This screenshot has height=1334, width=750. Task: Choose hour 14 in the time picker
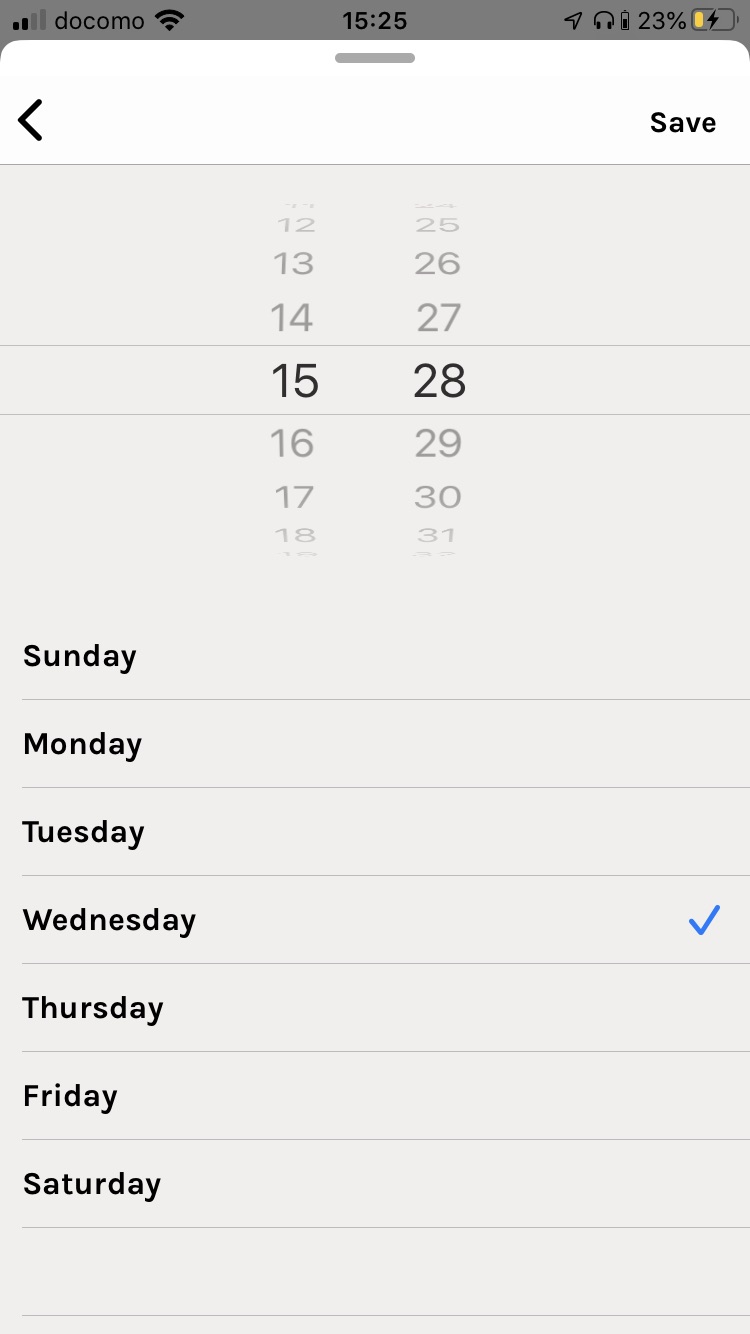coord(293,318)
